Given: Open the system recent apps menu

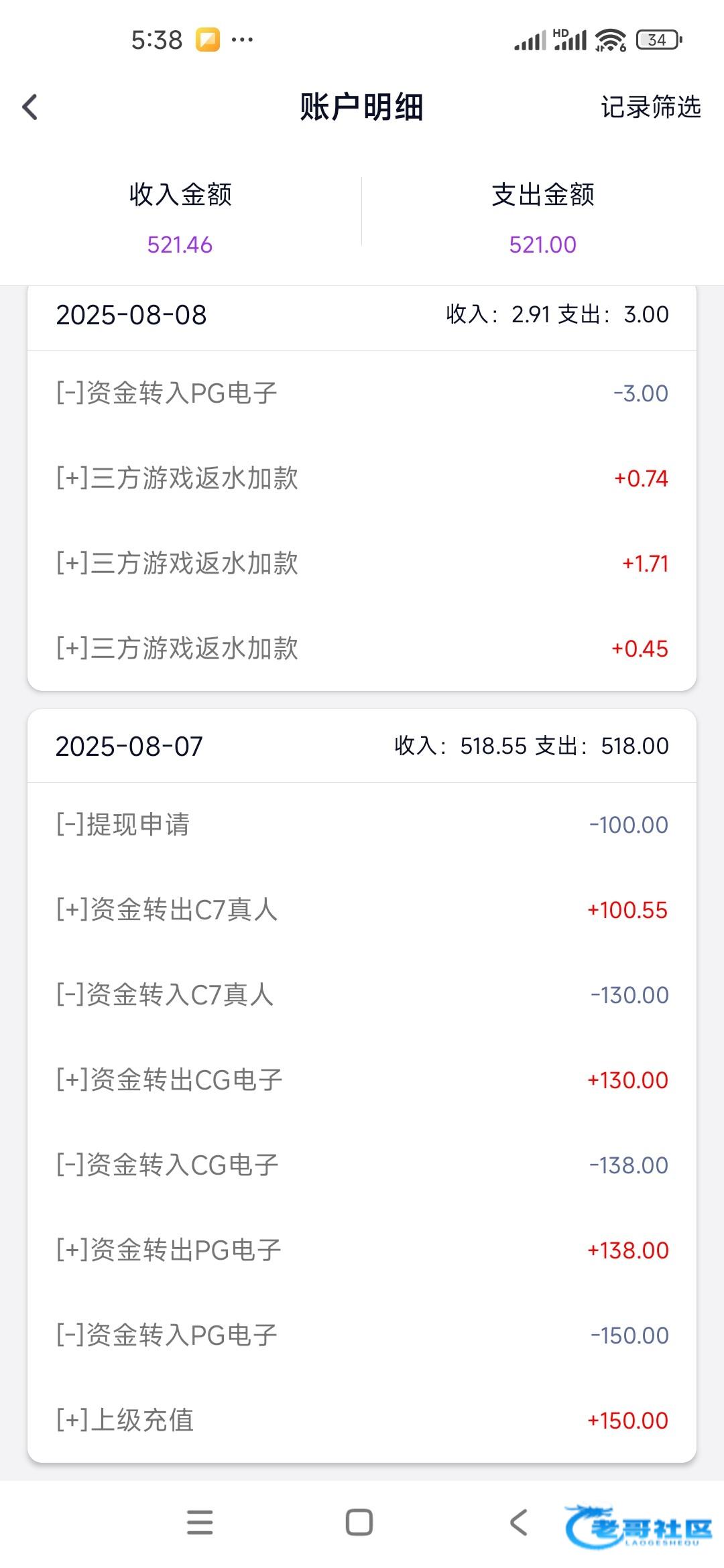Looking at the screenshot, I should [200, 1522].
